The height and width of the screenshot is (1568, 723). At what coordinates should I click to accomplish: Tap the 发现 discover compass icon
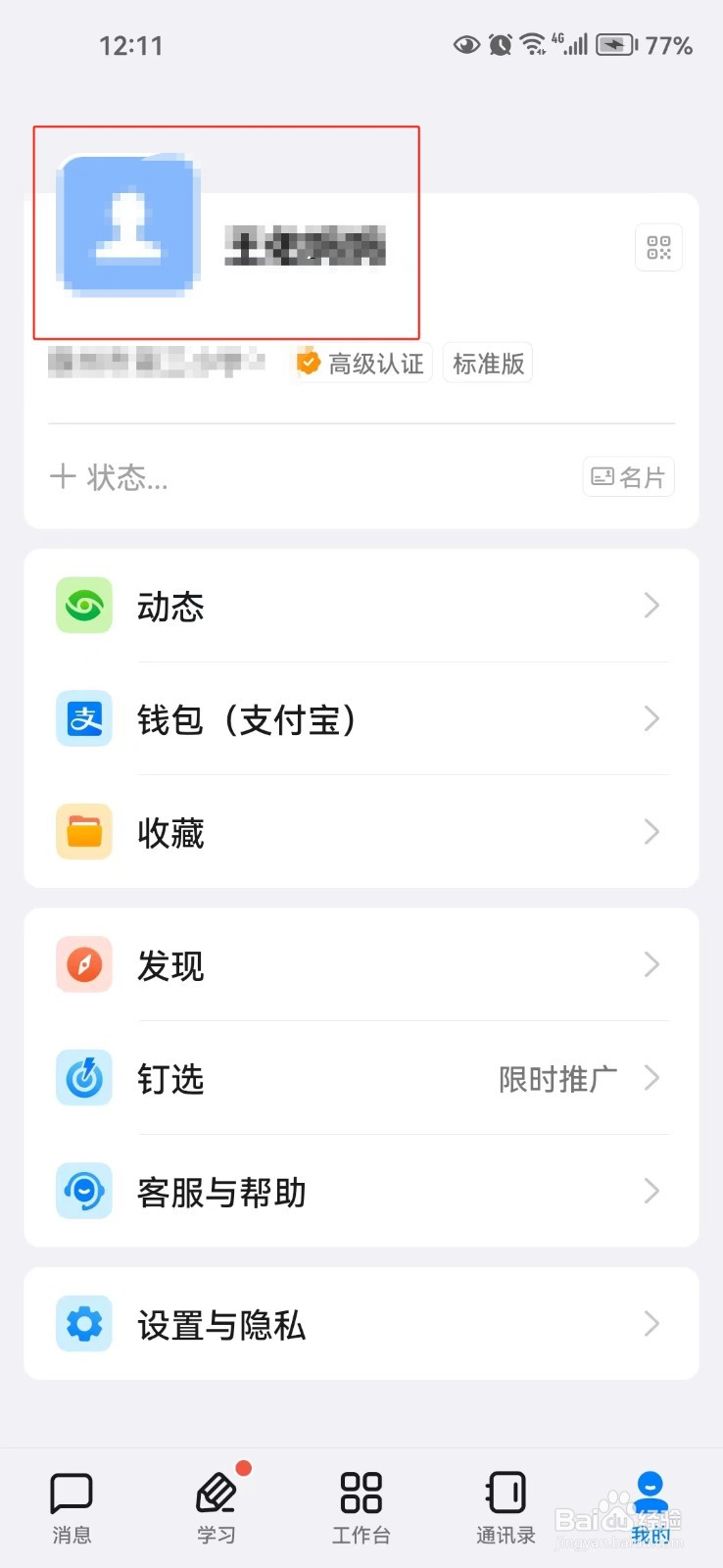[83, 964]
